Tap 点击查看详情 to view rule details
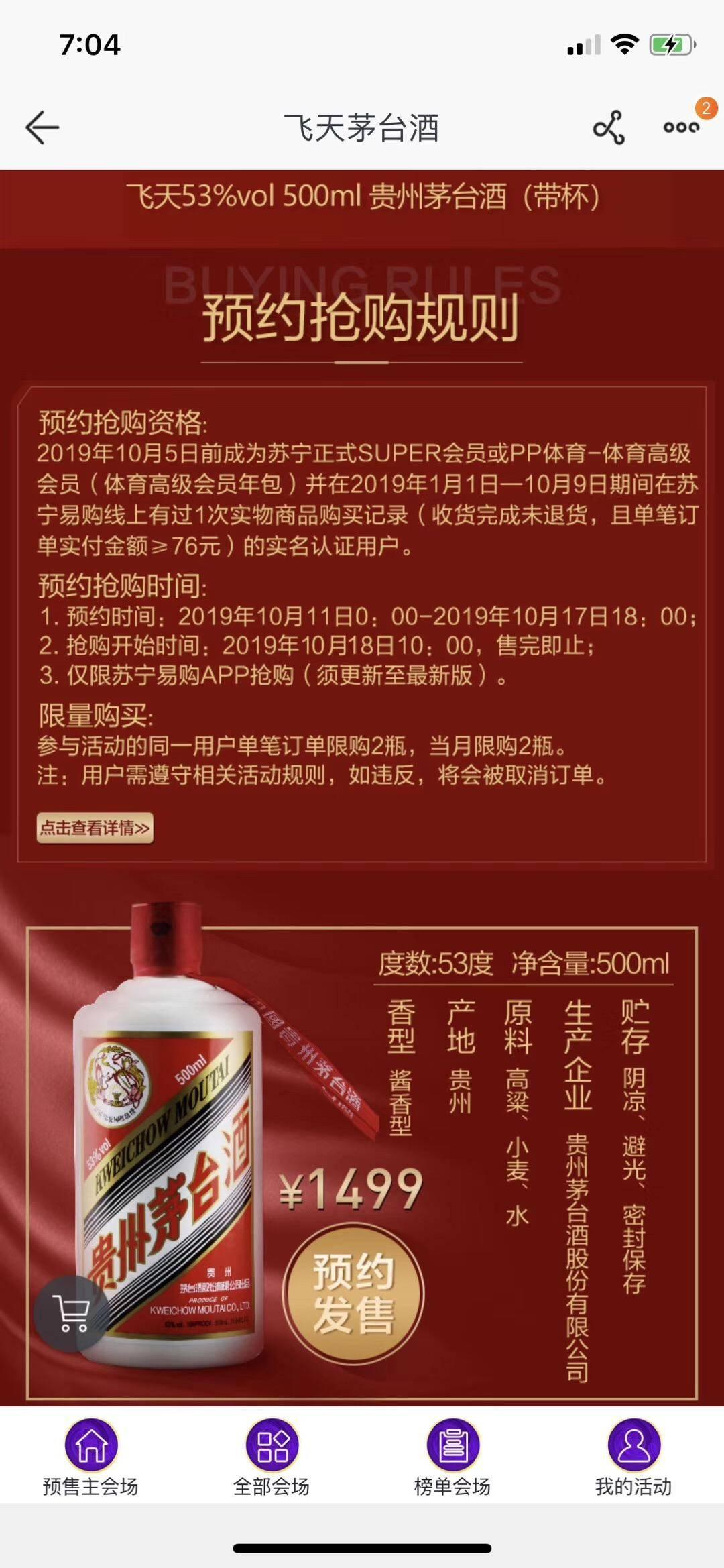This screenshot has height=1568, width=724. 95,828
